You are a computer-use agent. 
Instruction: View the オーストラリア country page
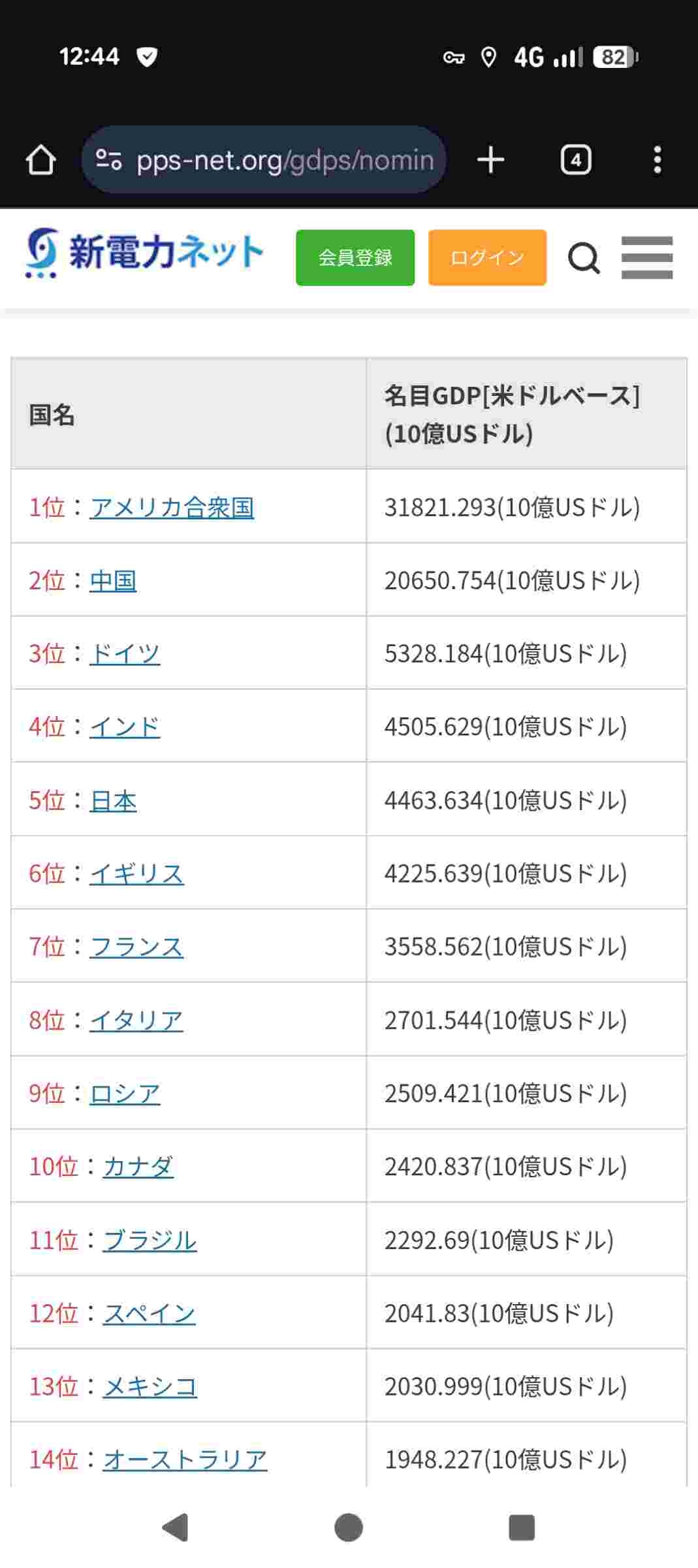click(x=185, y=1460)
